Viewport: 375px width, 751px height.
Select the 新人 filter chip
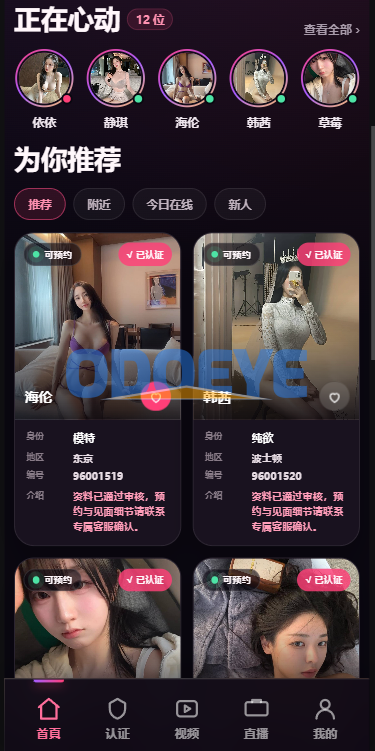click(x=240, y=205)
